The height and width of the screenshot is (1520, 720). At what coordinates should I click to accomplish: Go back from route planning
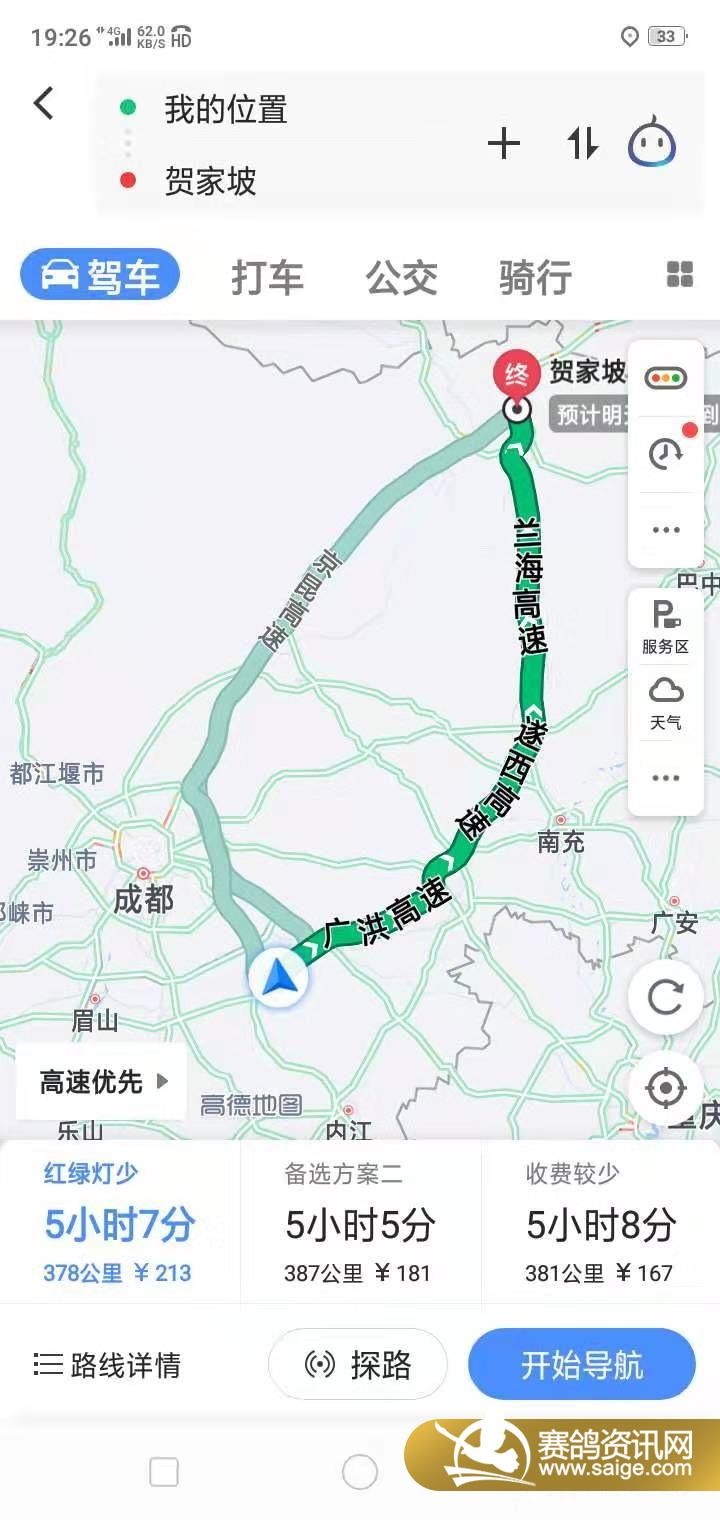point(44,103)
